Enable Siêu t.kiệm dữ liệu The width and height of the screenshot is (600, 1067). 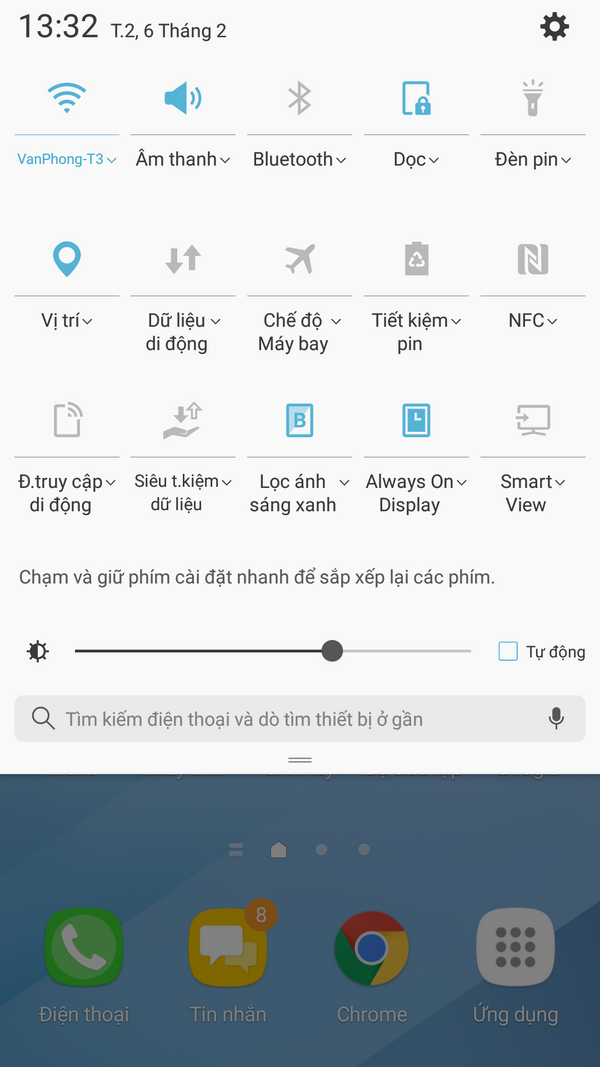183,420
